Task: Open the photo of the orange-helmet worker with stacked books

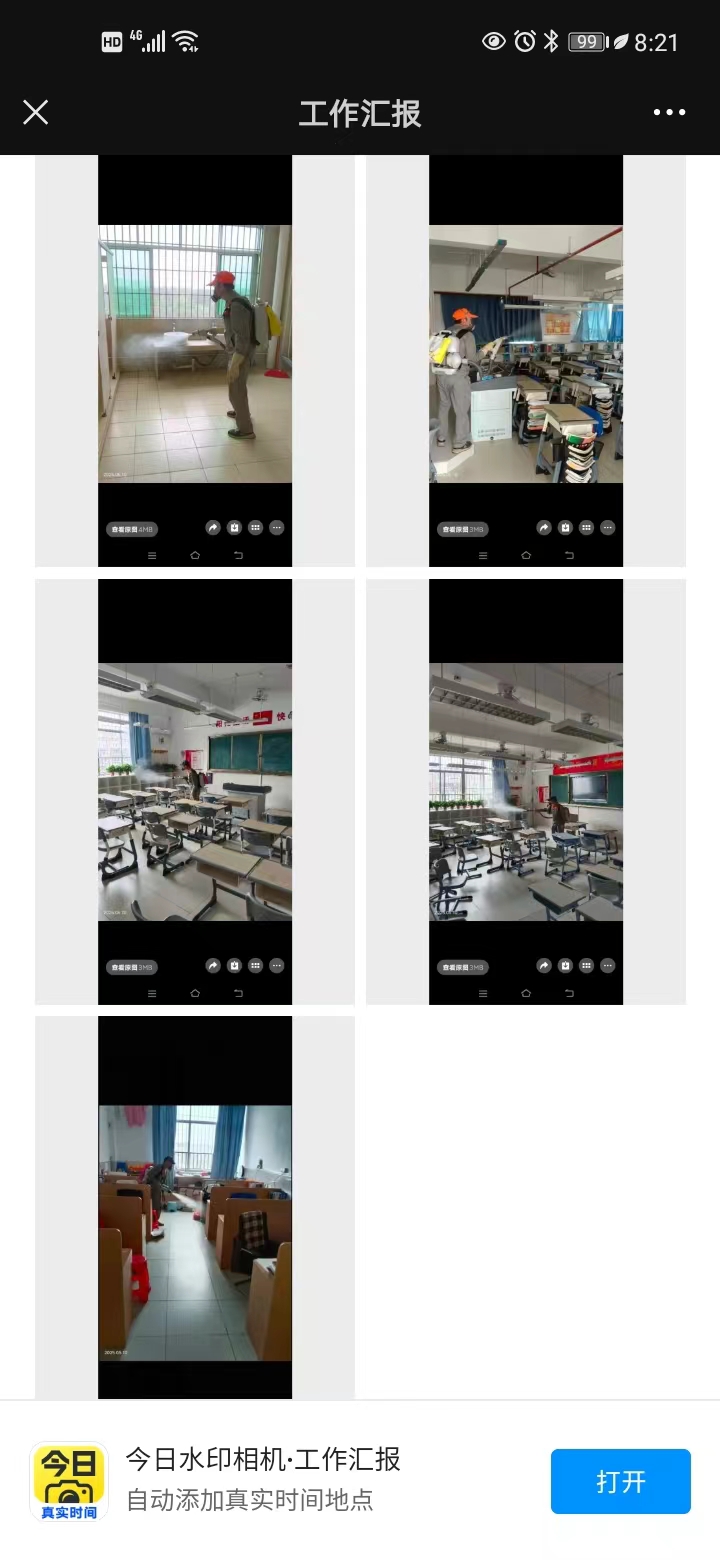Action: (526, 355)
